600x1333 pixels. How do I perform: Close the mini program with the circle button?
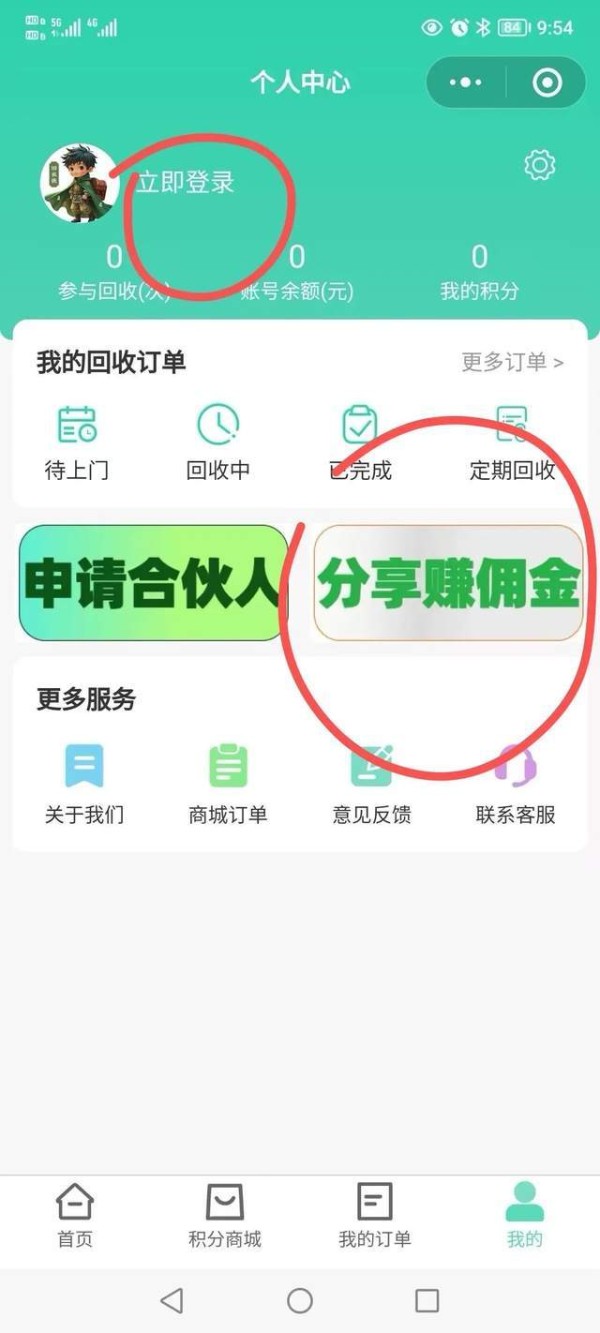coord(547,82)
